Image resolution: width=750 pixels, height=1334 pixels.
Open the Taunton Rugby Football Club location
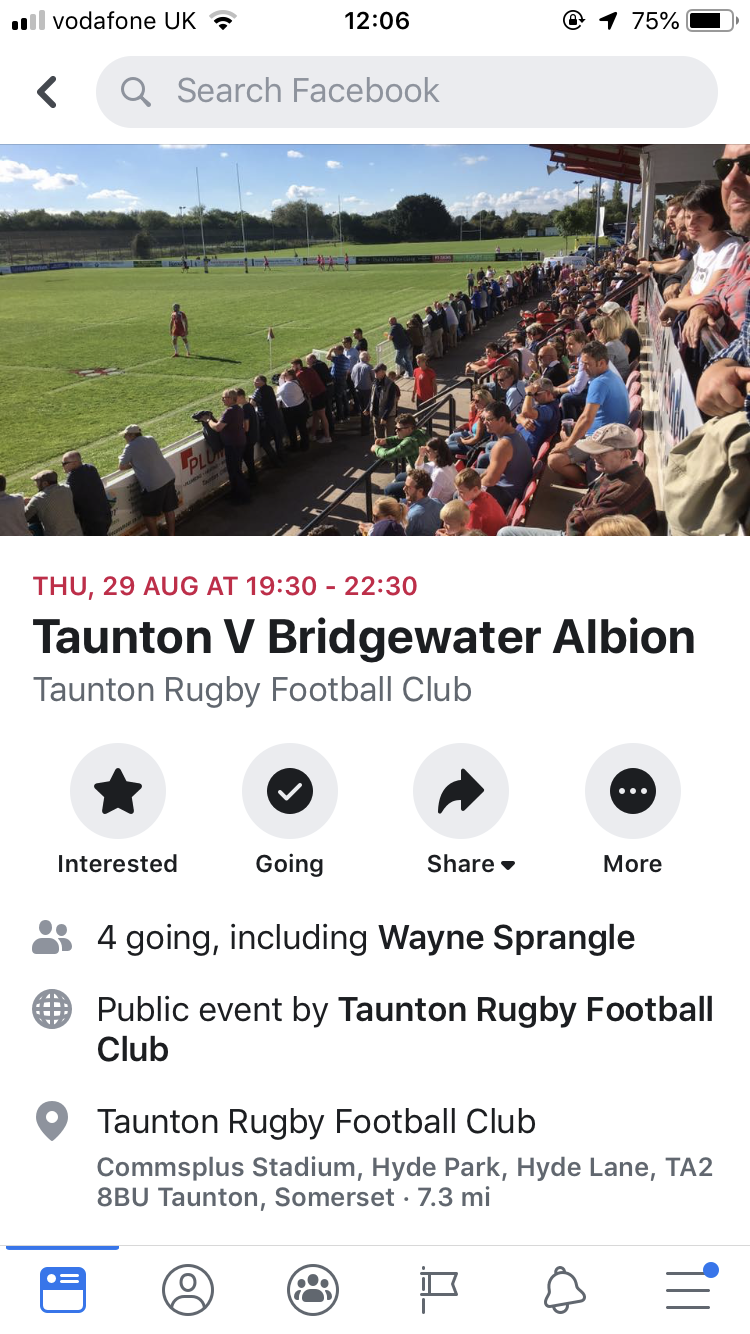[316, 1122]
